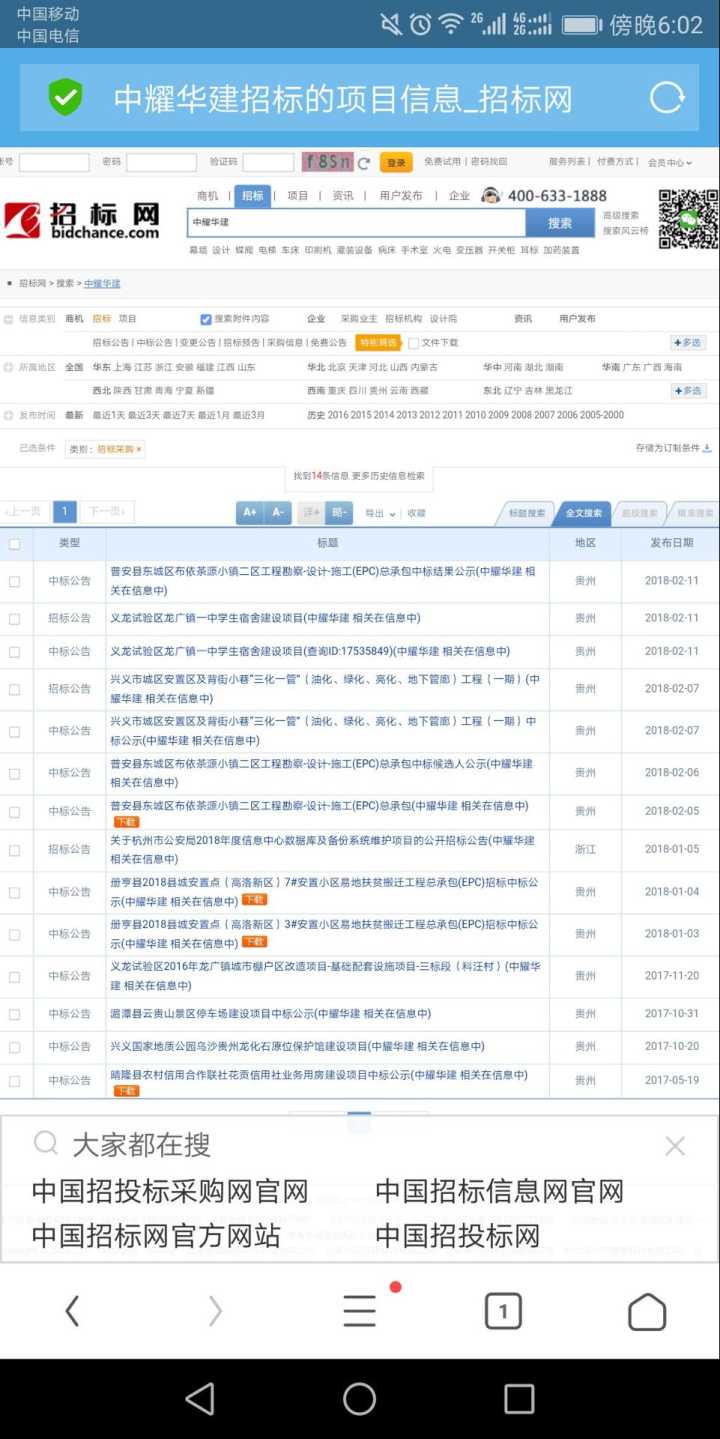The image size is (720, 1439).
Task: Search suggestion 中国招投标采购网官网
Action: coord(170,1191)
